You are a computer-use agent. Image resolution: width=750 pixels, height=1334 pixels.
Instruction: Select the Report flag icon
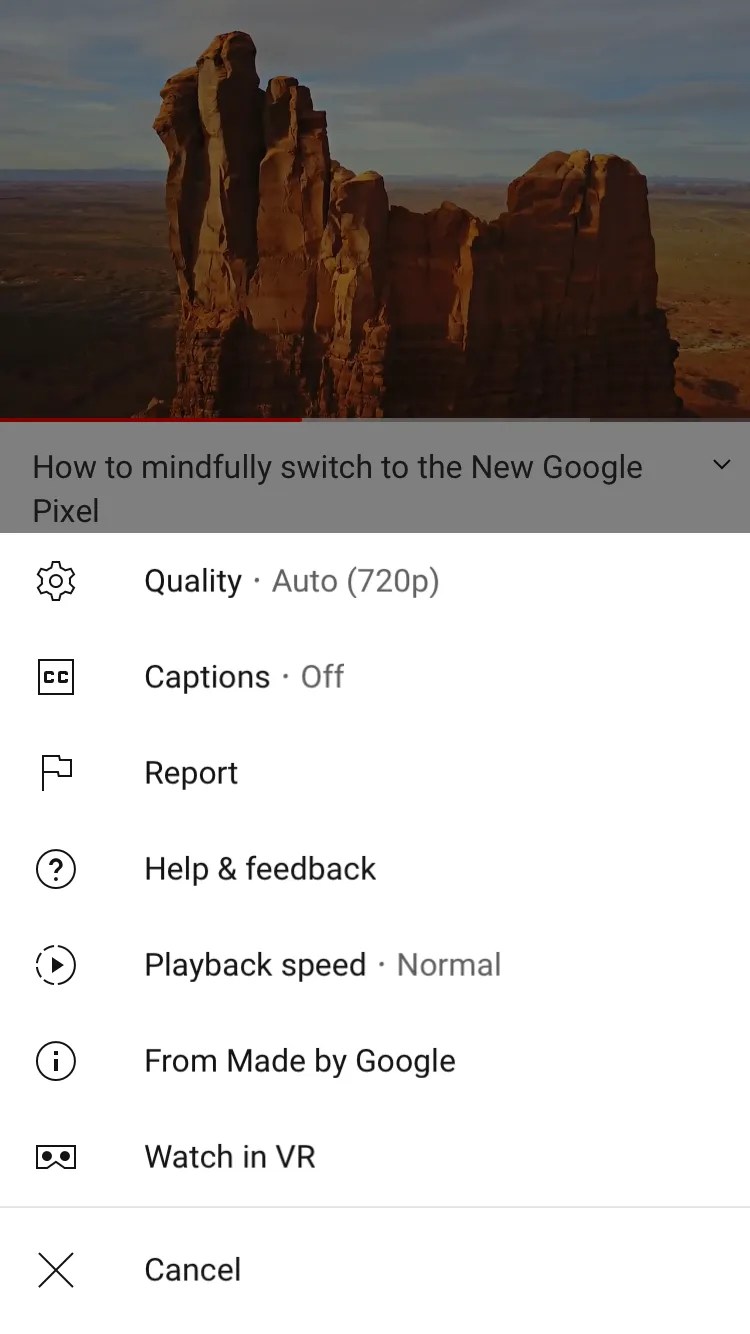[55, 772]
